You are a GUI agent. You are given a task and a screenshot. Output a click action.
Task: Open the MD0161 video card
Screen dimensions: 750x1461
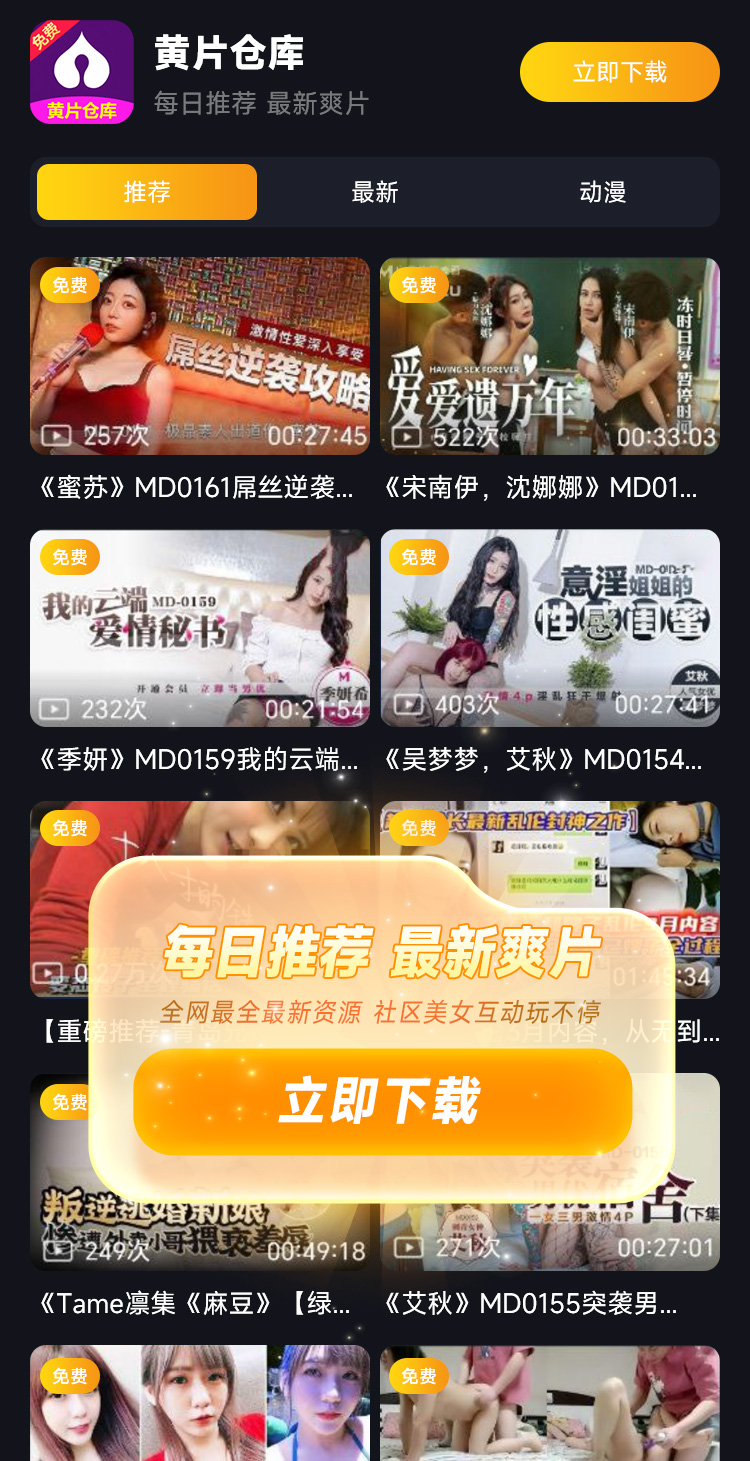199,357
